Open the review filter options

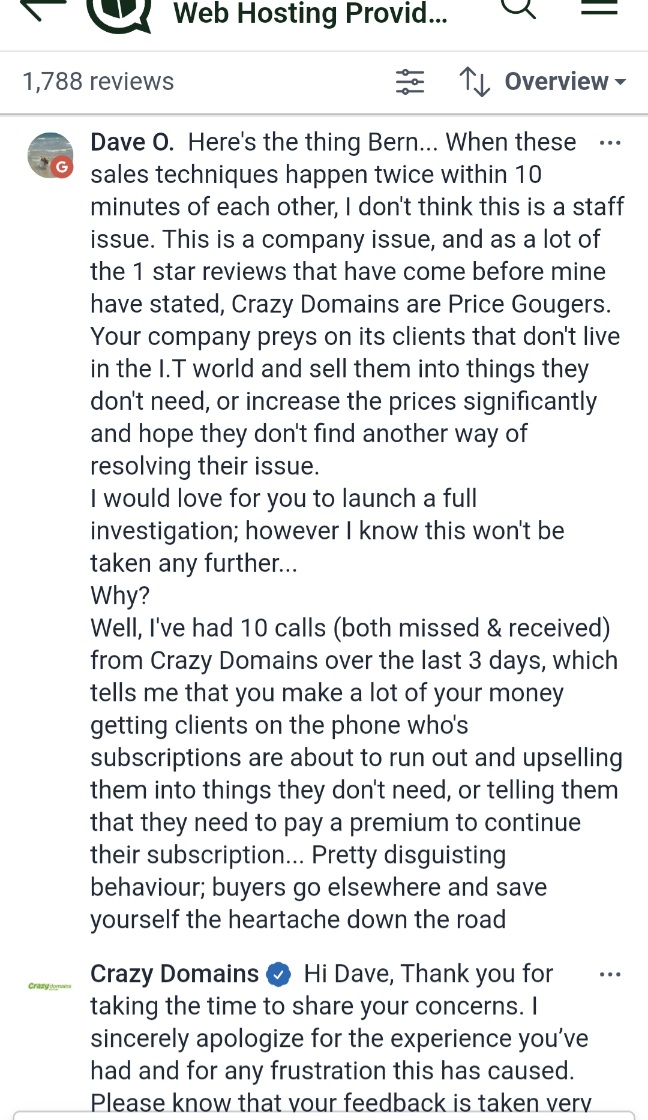click(x=410, y=81)
